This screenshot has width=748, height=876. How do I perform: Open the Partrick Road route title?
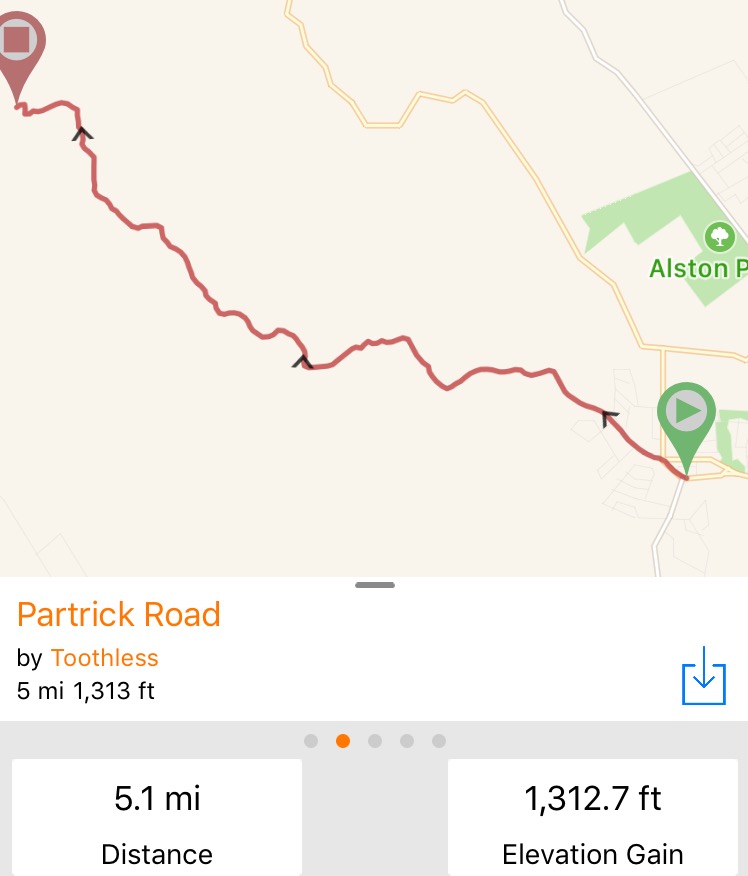(119, 614)
